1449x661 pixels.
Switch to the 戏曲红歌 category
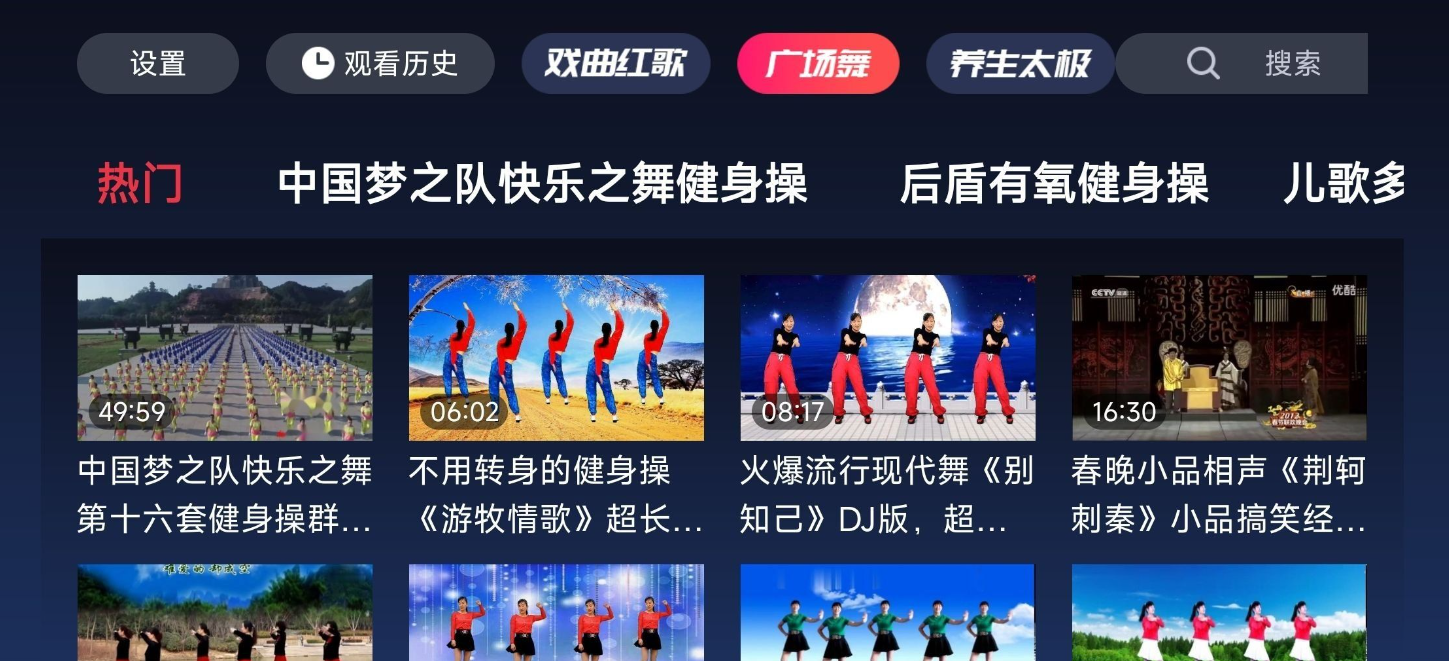616,64
